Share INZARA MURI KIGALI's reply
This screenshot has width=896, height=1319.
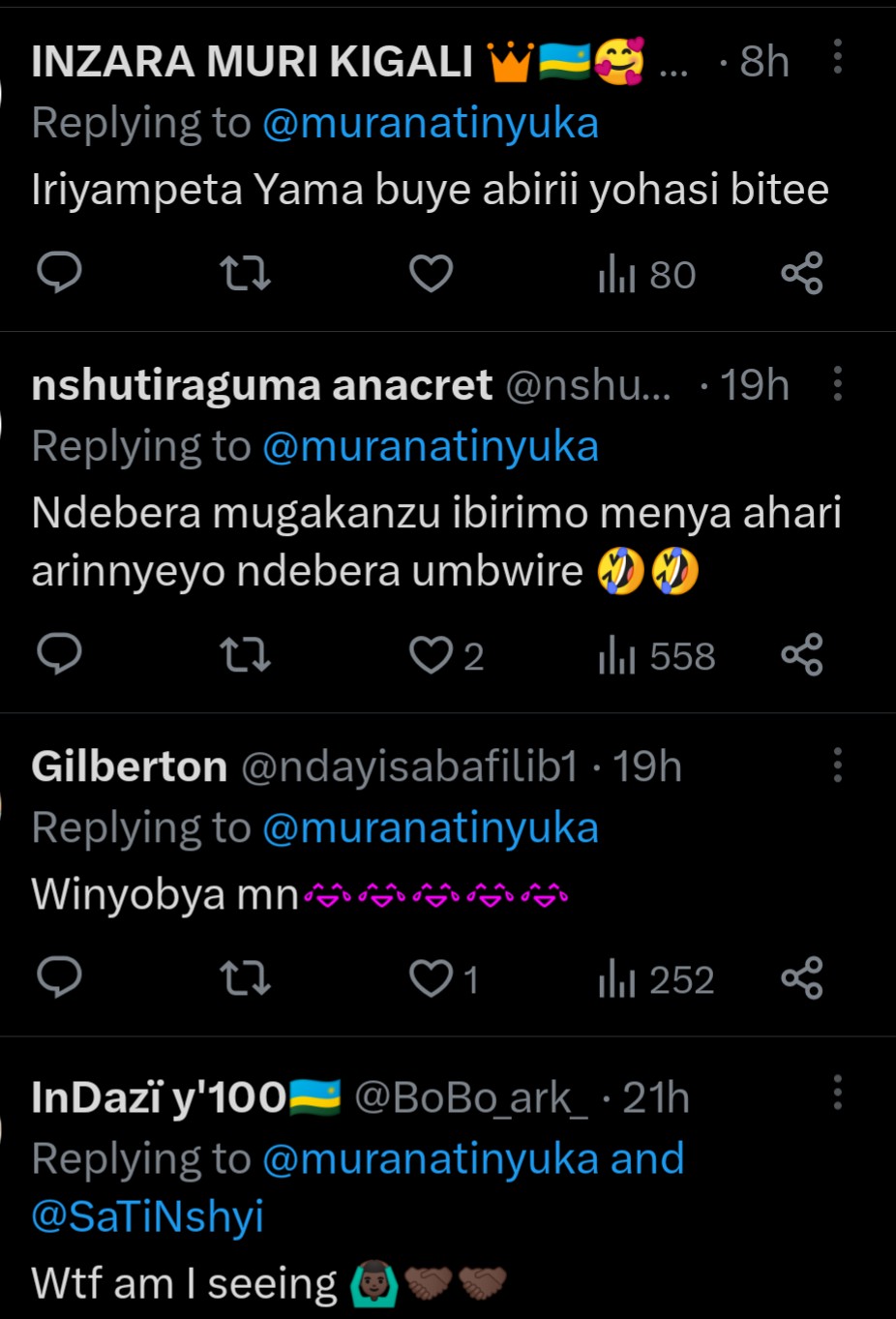(x=801, y=274)
